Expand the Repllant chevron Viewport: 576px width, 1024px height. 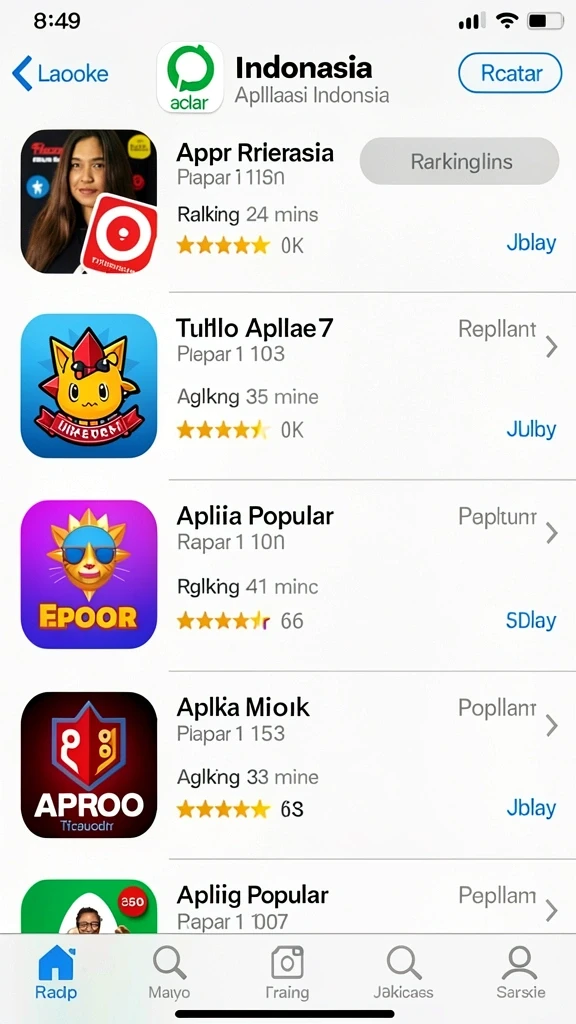(x=552, y=347)
